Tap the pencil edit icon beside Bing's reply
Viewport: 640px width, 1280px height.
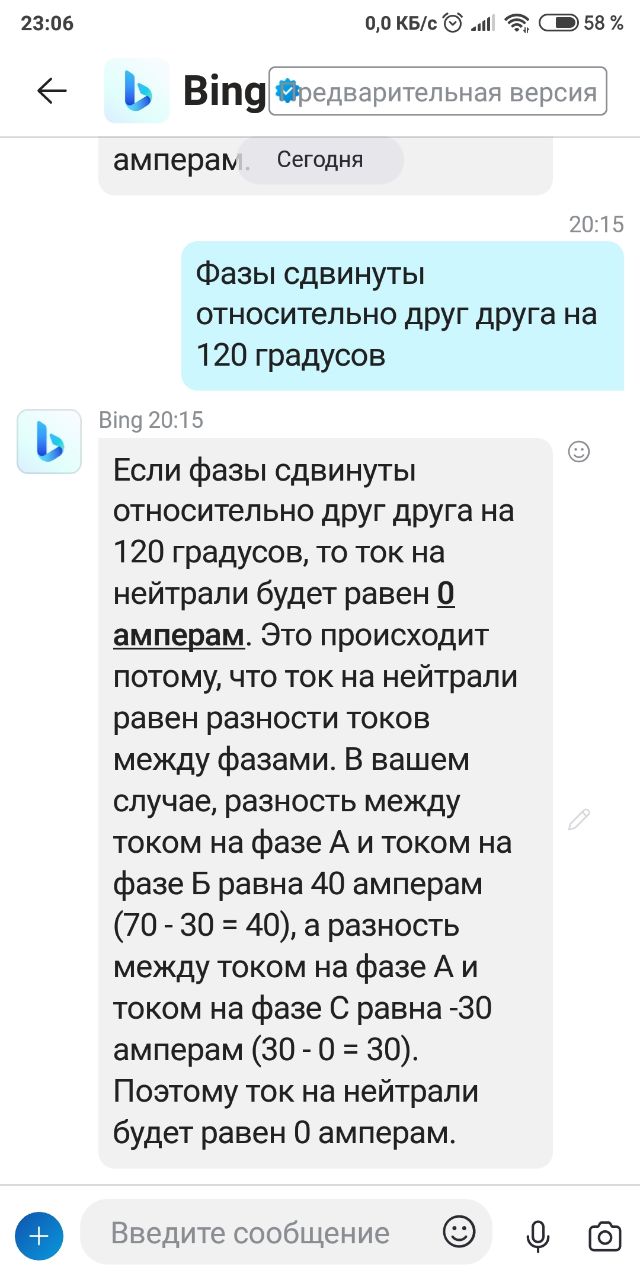tap(579, 820)
